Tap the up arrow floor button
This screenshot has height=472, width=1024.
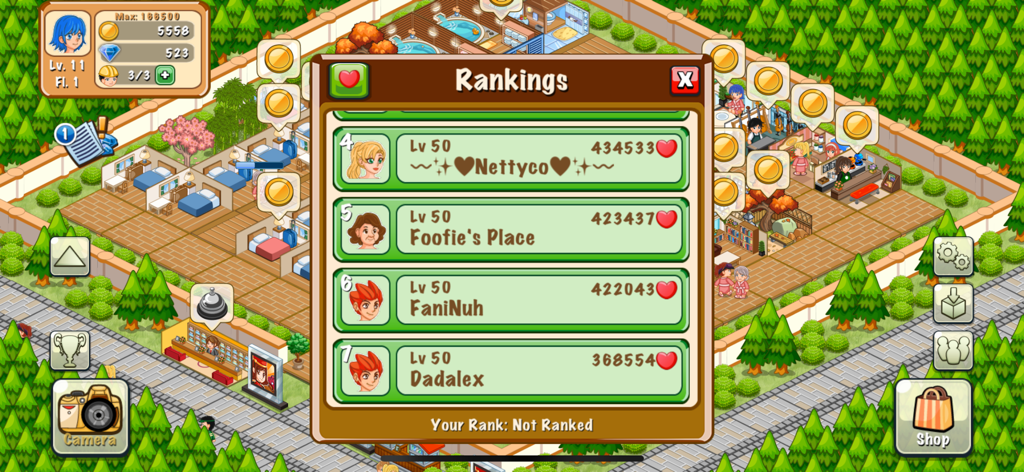coord(70,258)
